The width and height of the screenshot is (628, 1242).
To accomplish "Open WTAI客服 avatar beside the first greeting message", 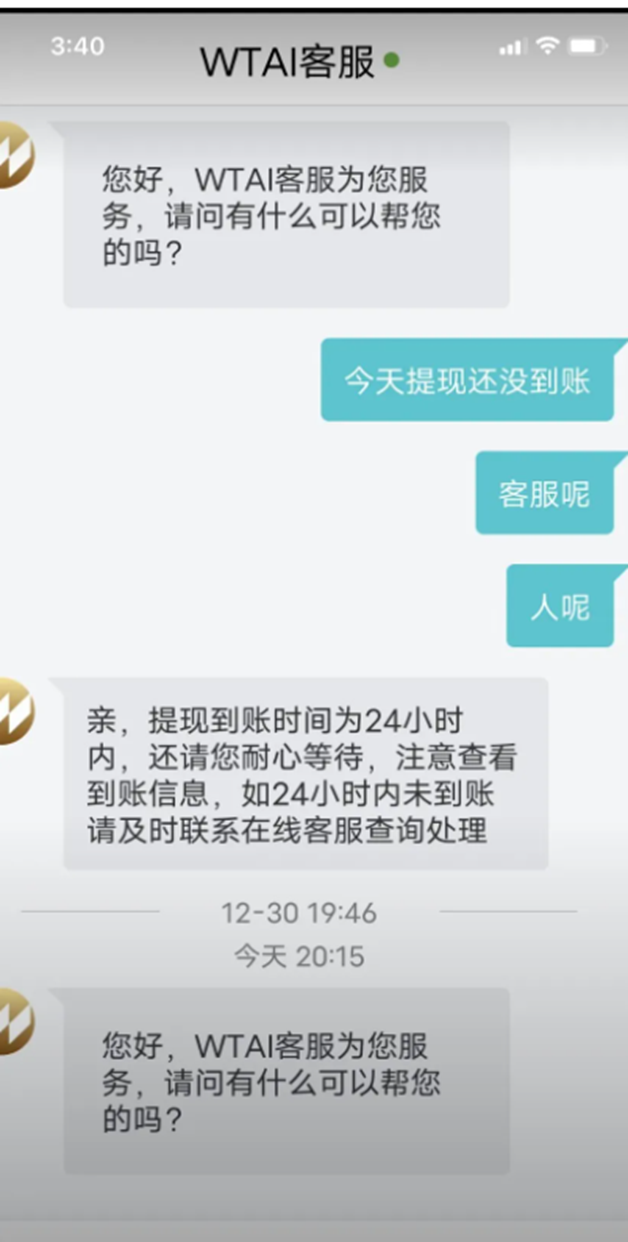I will pos(14,155).
